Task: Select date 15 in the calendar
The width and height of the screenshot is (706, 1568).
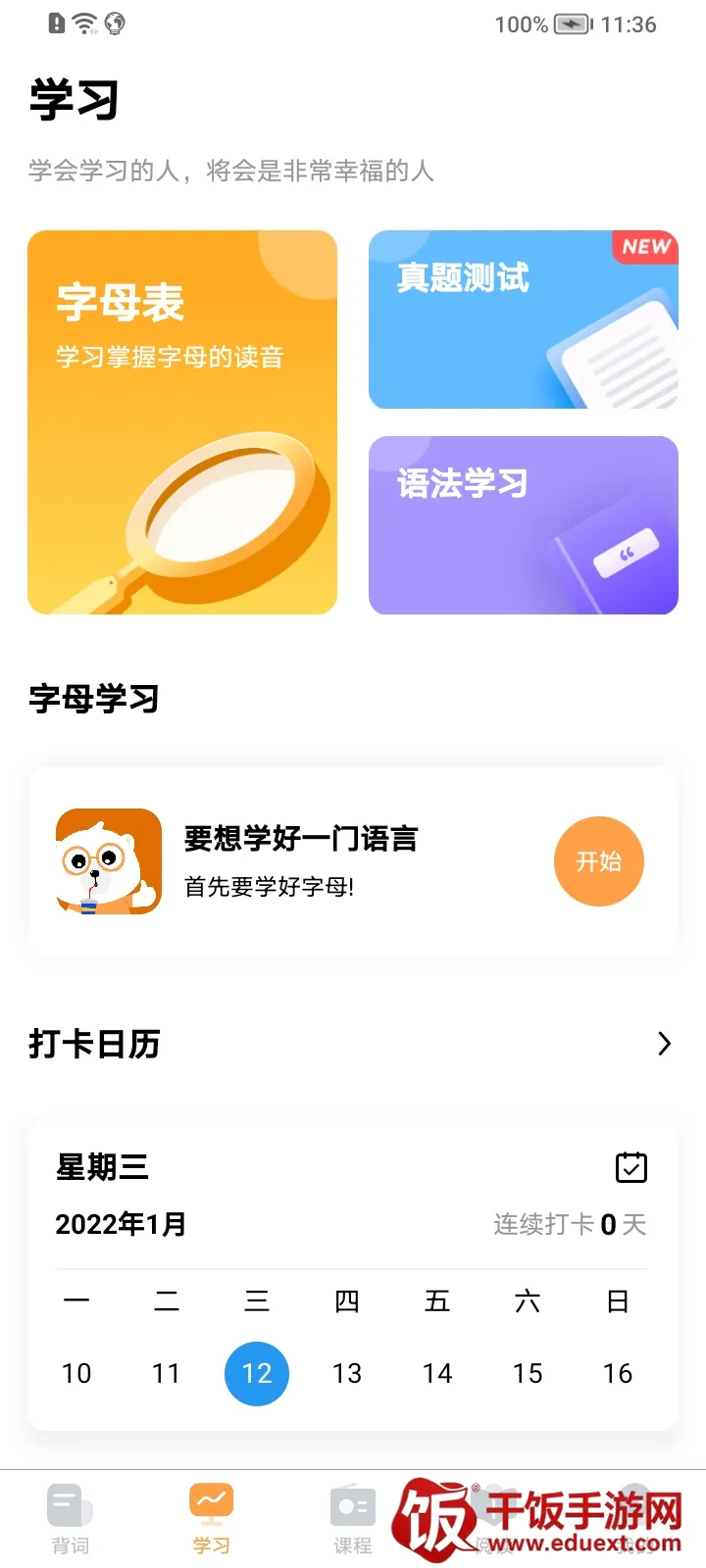Action: [x=528, y=1374]
